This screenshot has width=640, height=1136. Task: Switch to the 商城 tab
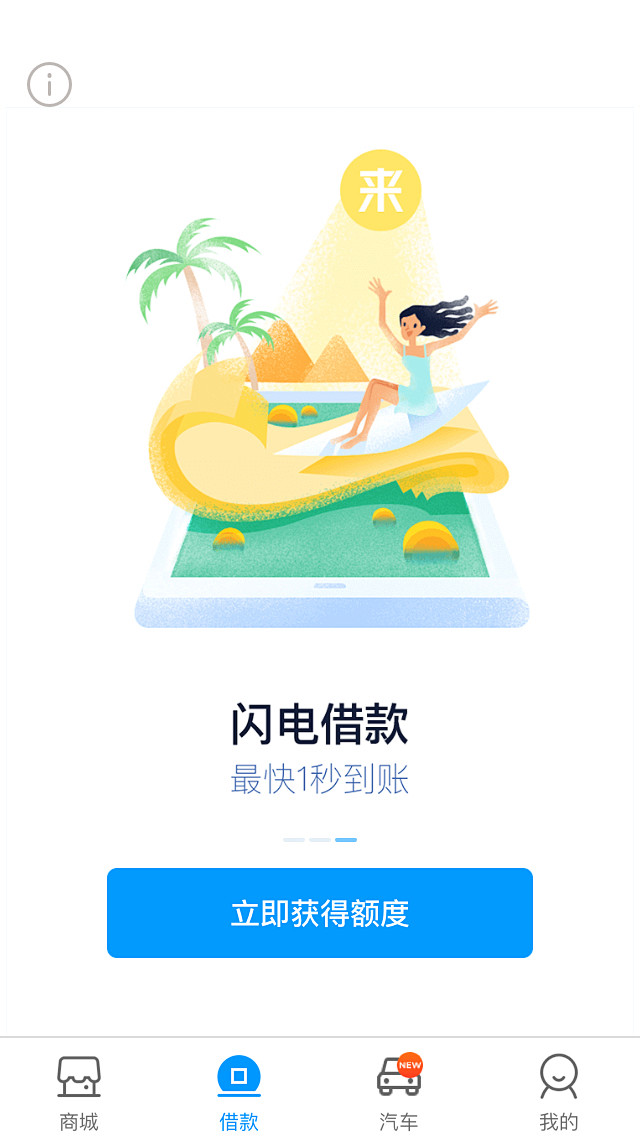(79, 1092)
